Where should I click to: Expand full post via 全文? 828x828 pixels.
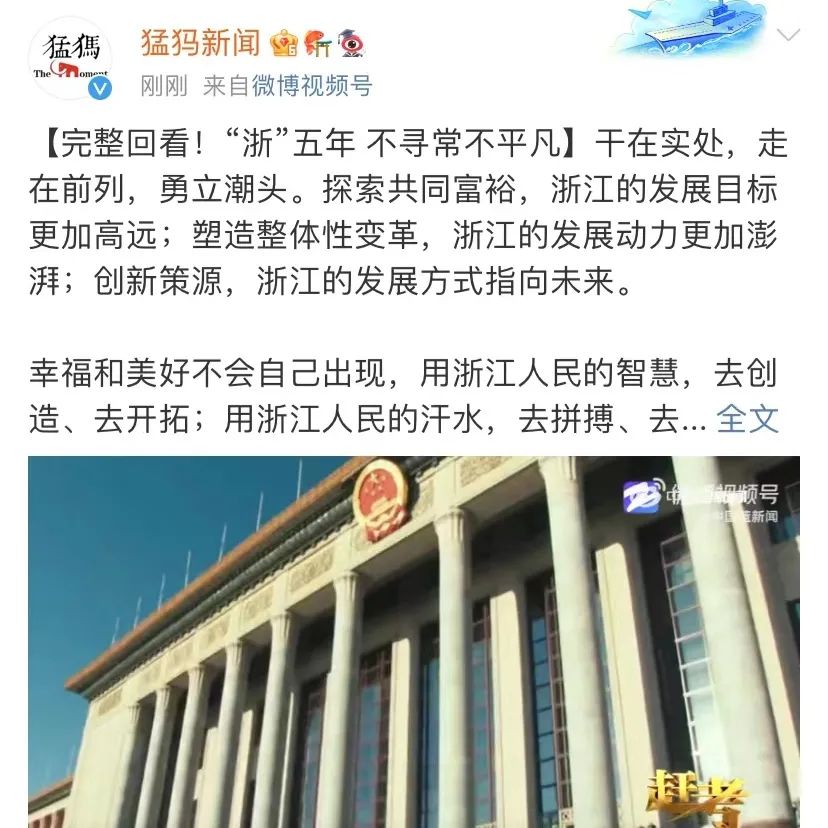(747, 417)
